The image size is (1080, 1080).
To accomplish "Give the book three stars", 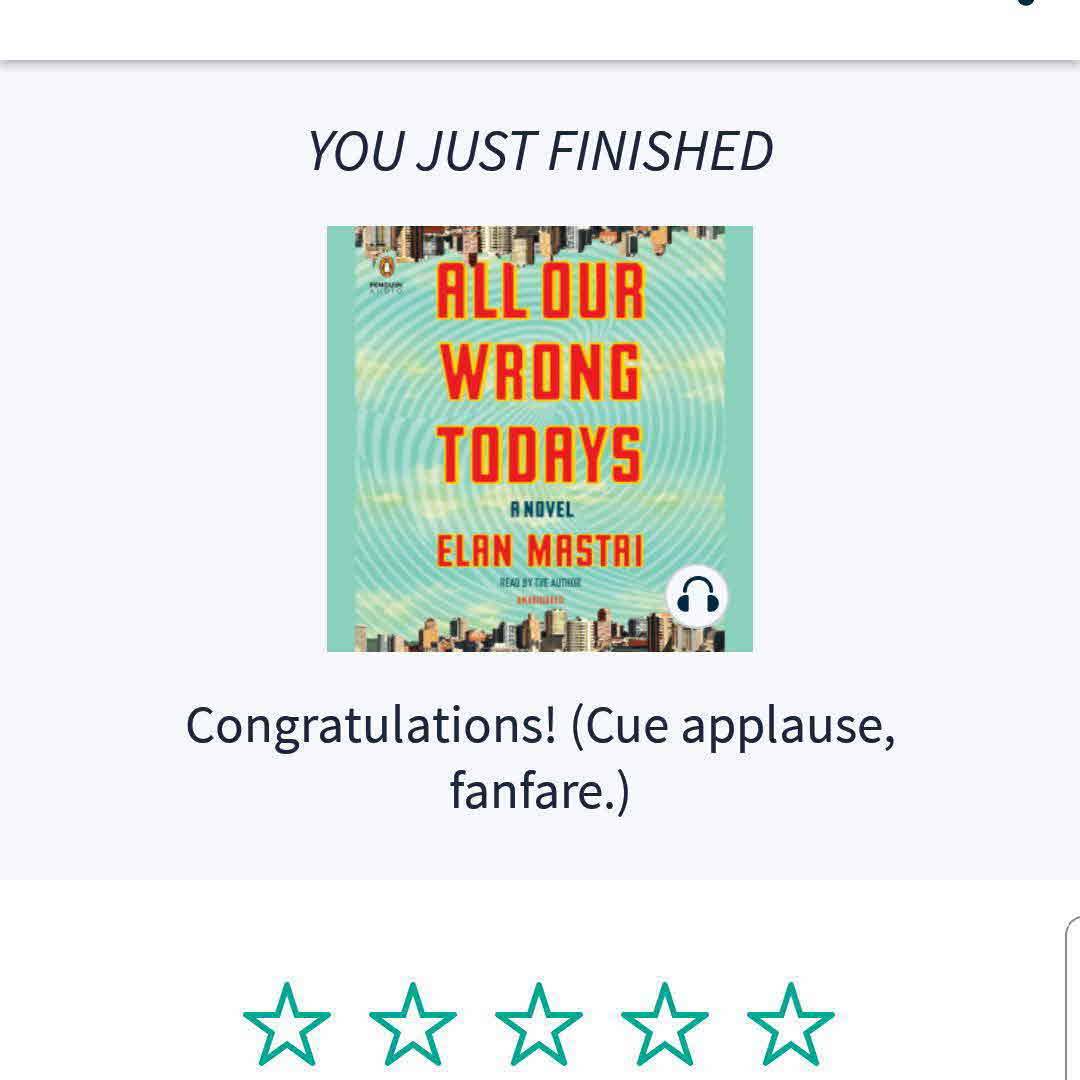I will pyautogui.click(x=539, y=1027).
